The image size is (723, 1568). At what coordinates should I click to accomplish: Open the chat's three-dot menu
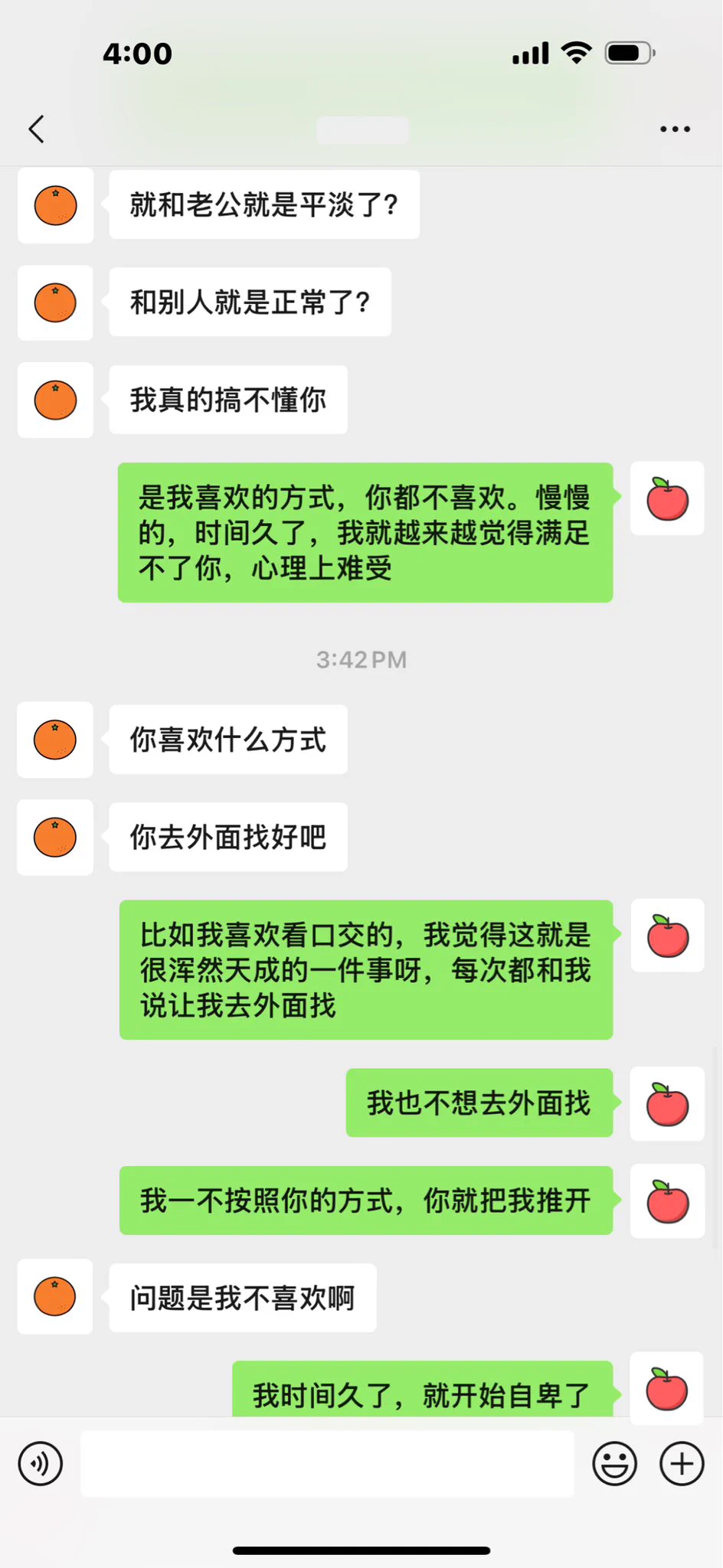click(675, 129)
